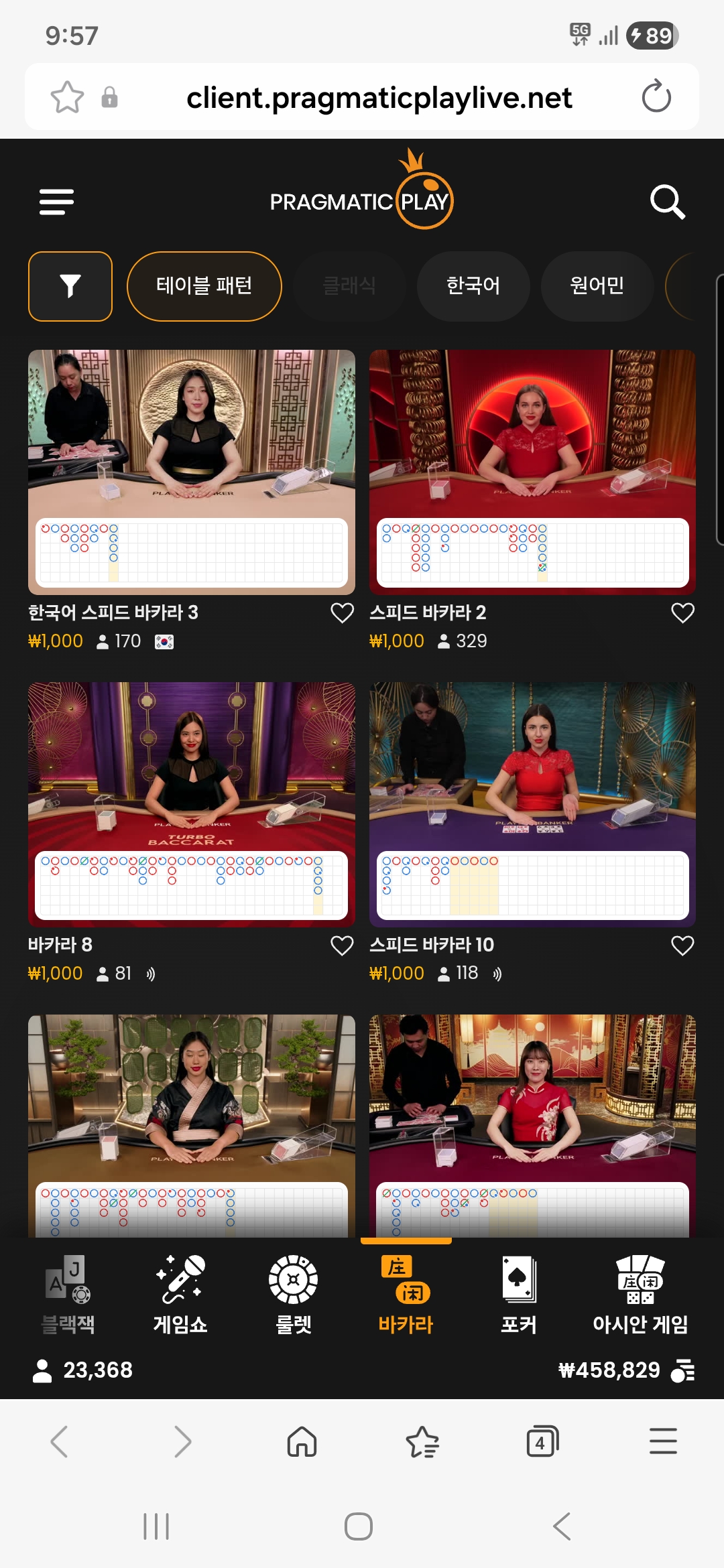The width and height of the screenshot is (724, 1568).
Task: Favorite 스피드 바카라 10 with the heart
Action: [682, 945]
